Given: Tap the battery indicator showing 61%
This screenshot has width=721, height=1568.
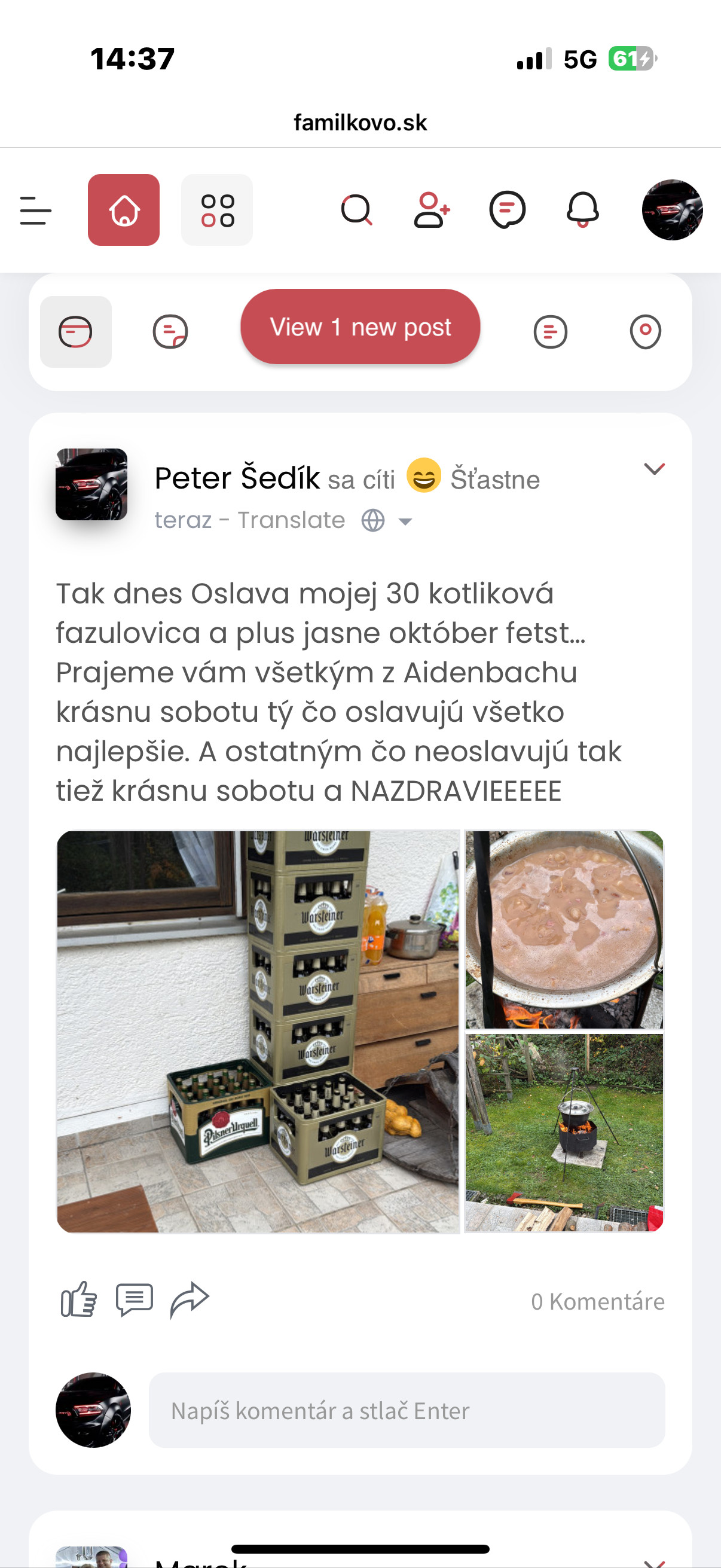Looking at the screenshot, I should (630, 59).
